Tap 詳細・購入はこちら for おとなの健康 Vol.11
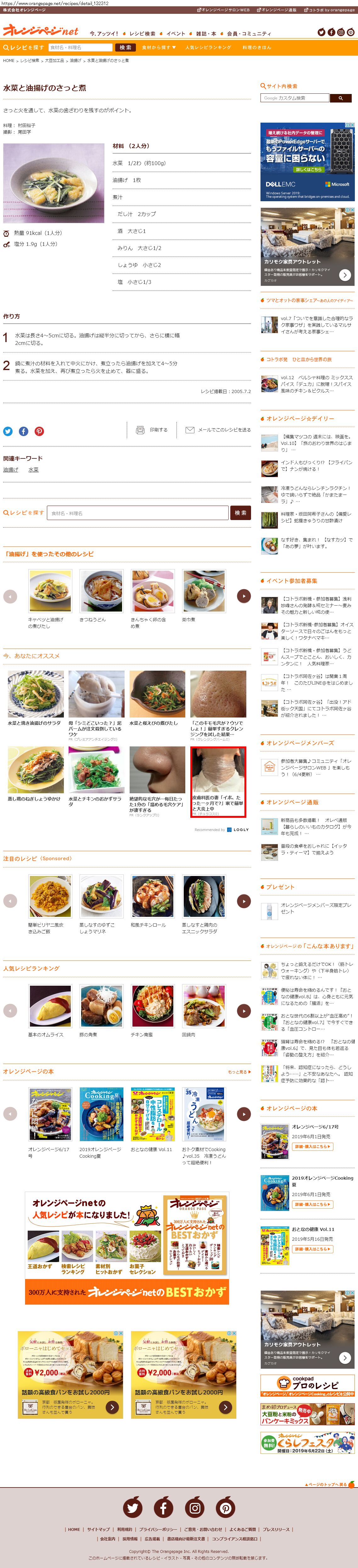The height and width of the screenshot is (1568, 358). (x=312, y=1249)
